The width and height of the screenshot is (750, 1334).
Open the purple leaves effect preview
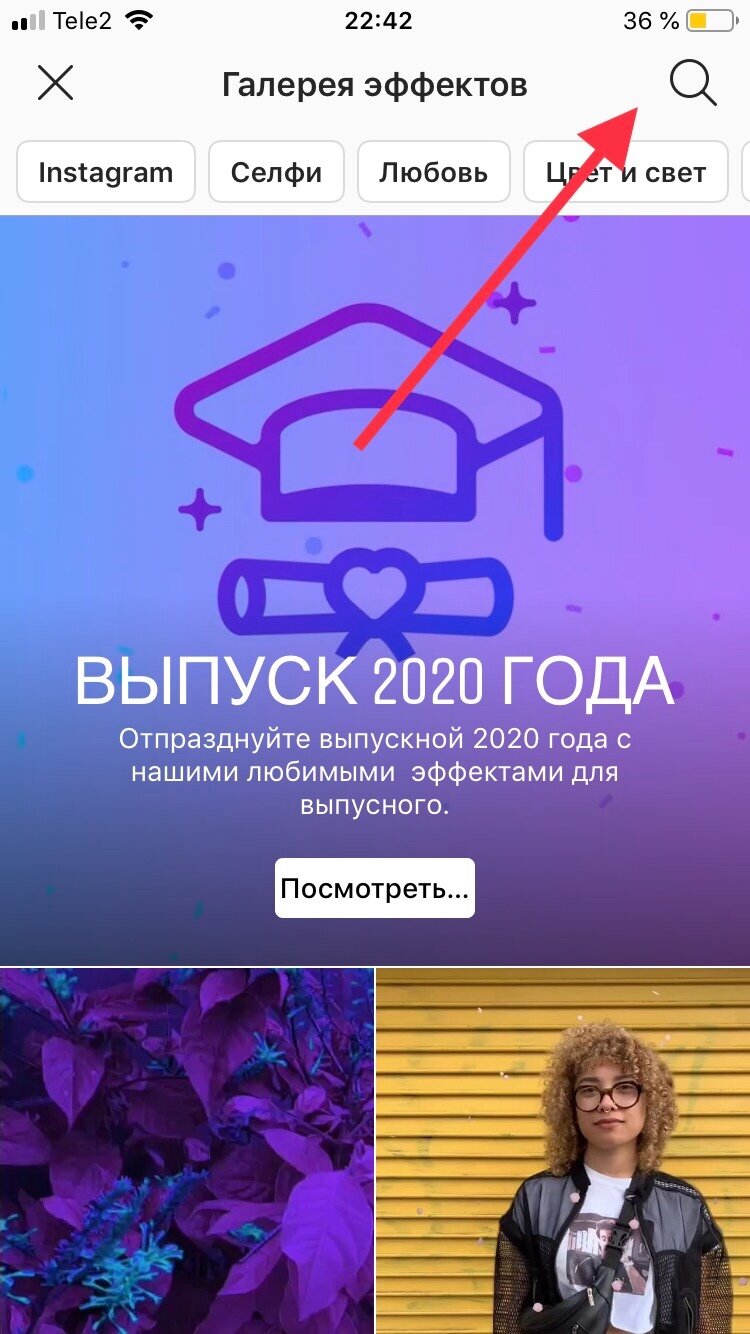[186, 1150]
